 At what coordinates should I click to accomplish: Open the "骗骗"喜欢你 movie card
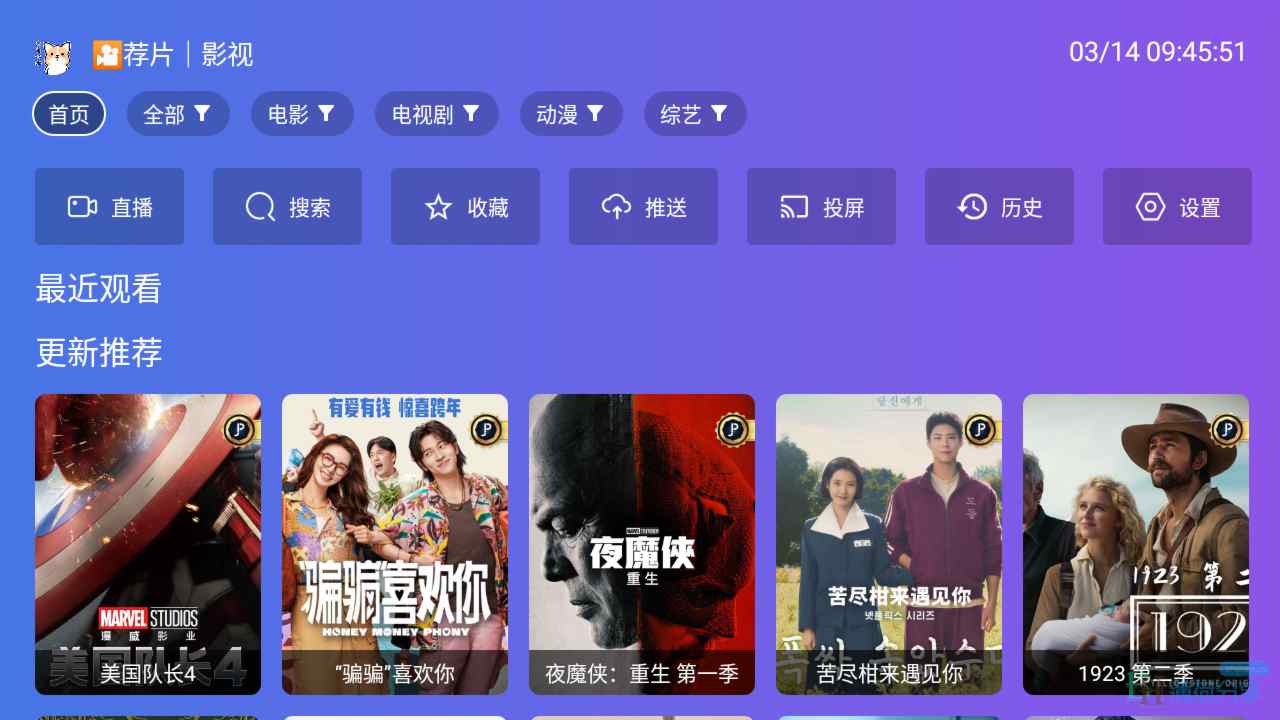tap(395, 544)
